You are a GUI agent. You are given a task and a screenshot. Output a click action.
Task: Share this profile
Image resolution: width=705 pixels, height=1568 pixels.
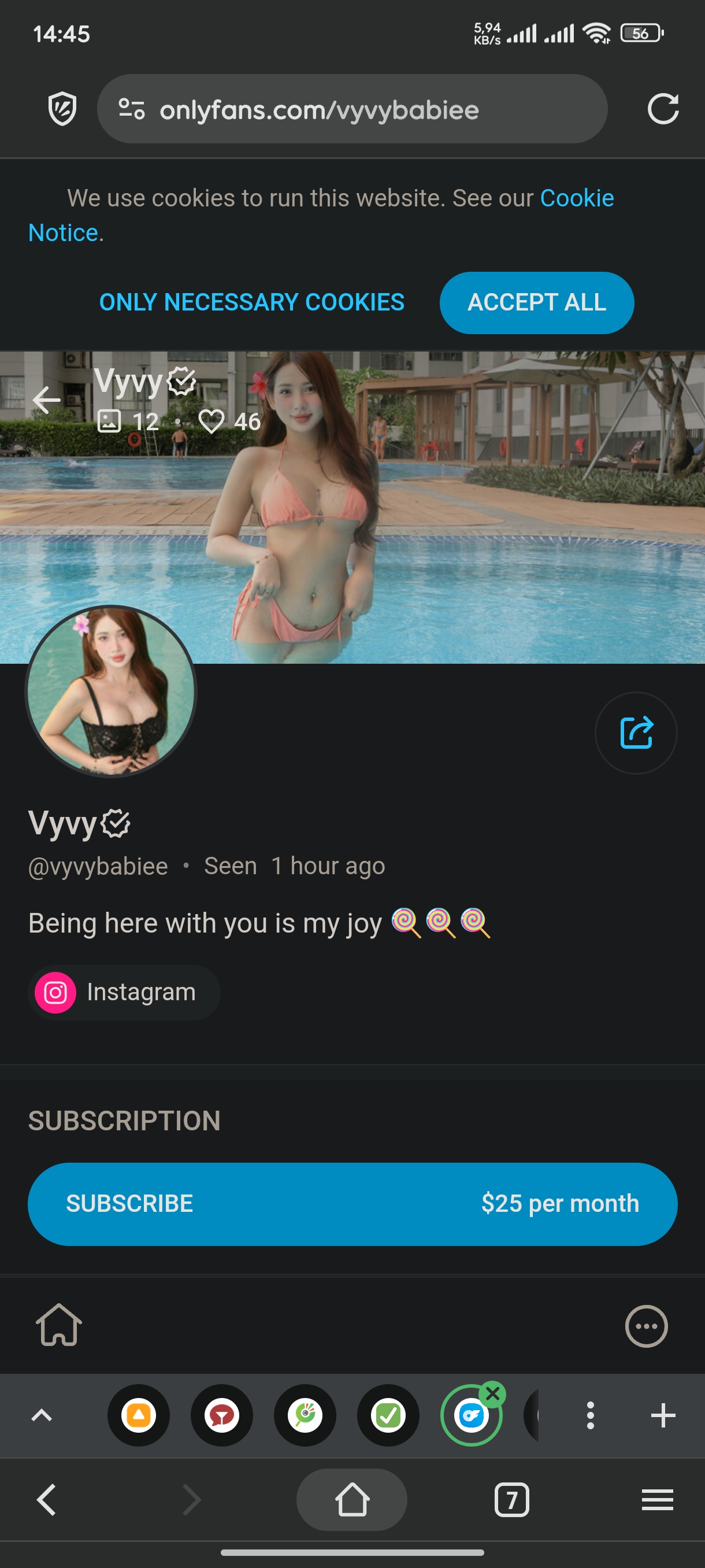coord(635,733)
